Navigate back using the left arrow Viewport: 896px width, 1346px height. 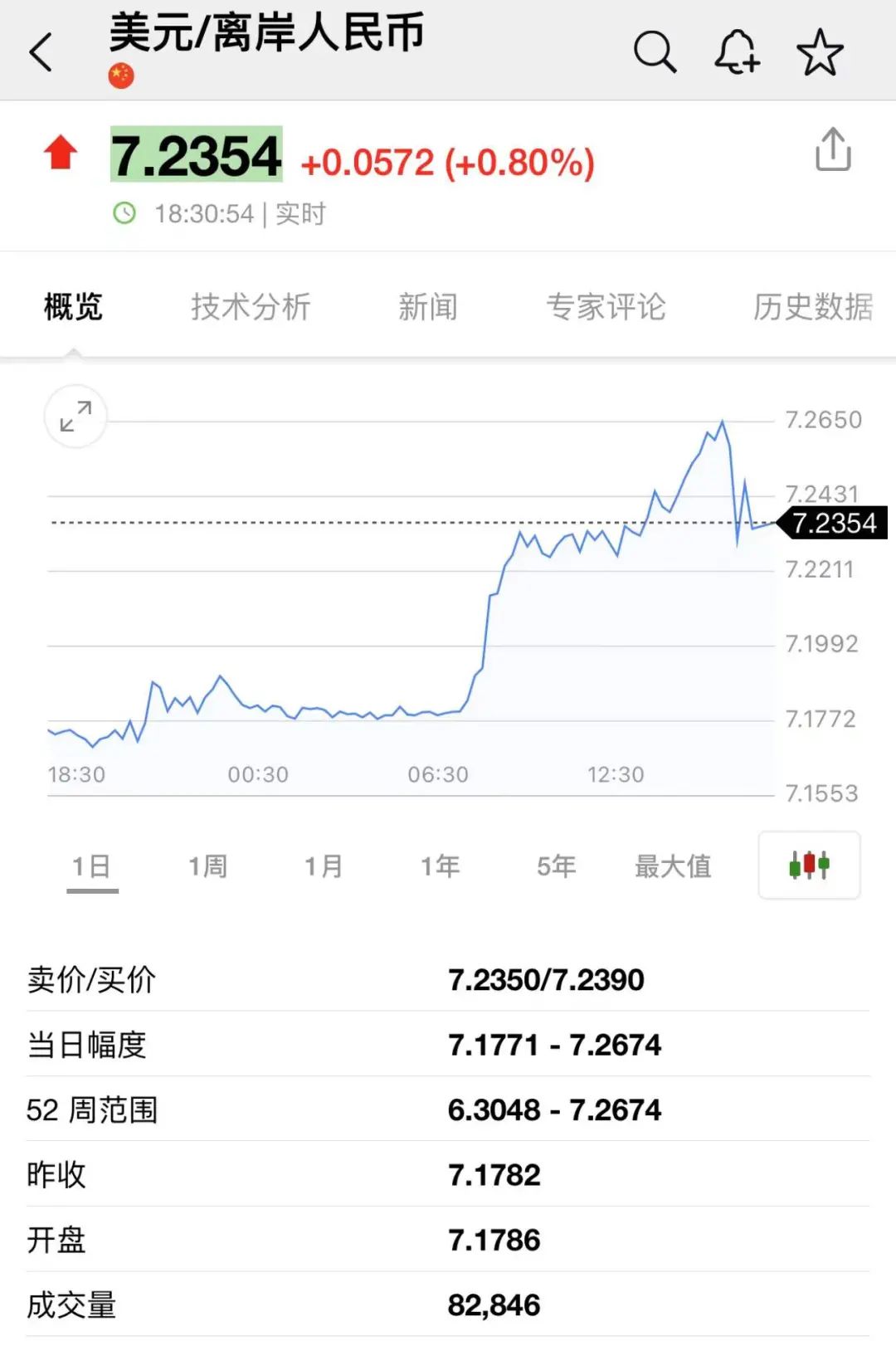(41, 51)
